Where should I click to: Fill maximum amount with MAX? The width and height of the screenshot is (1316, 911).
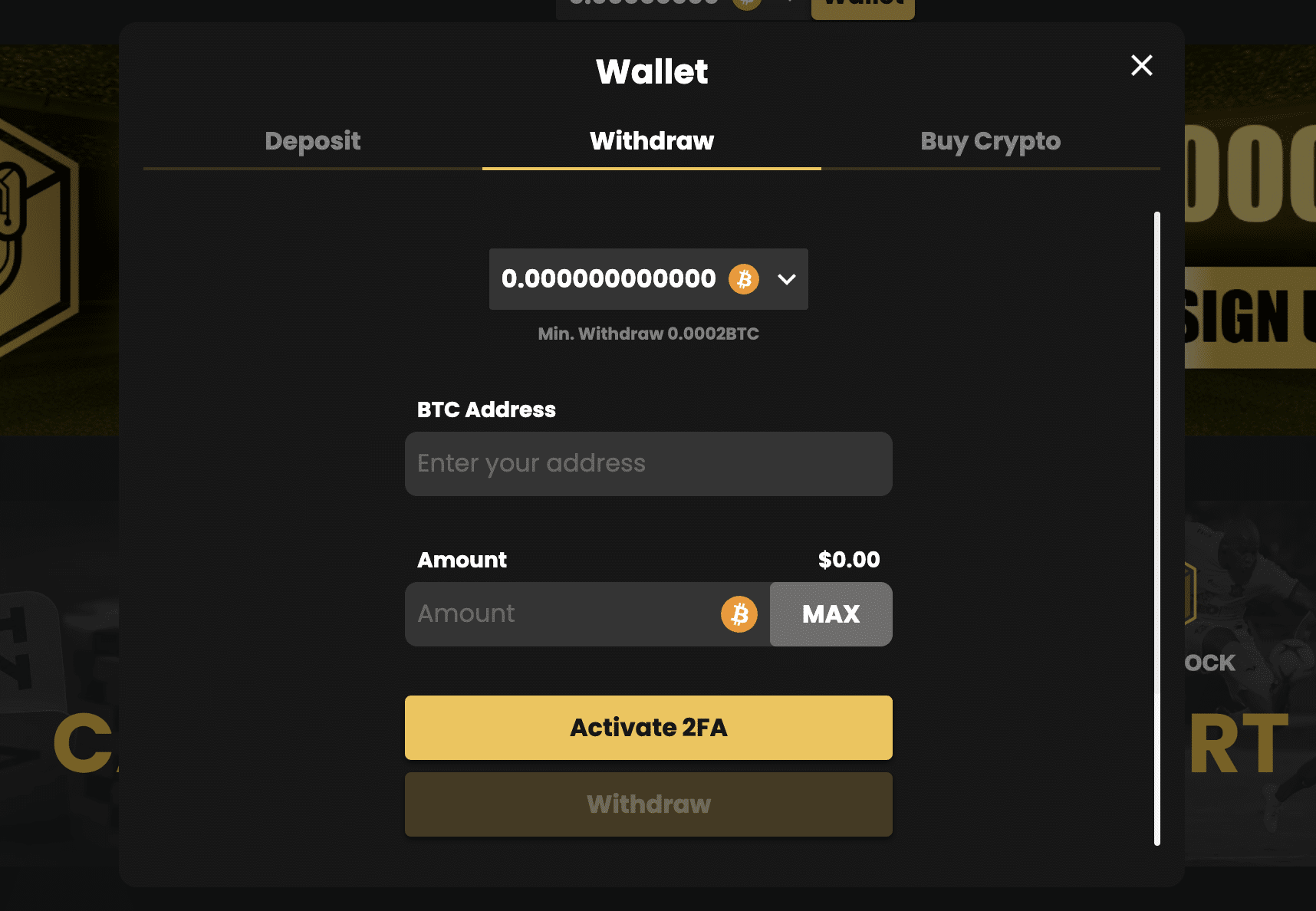(831, 614)
